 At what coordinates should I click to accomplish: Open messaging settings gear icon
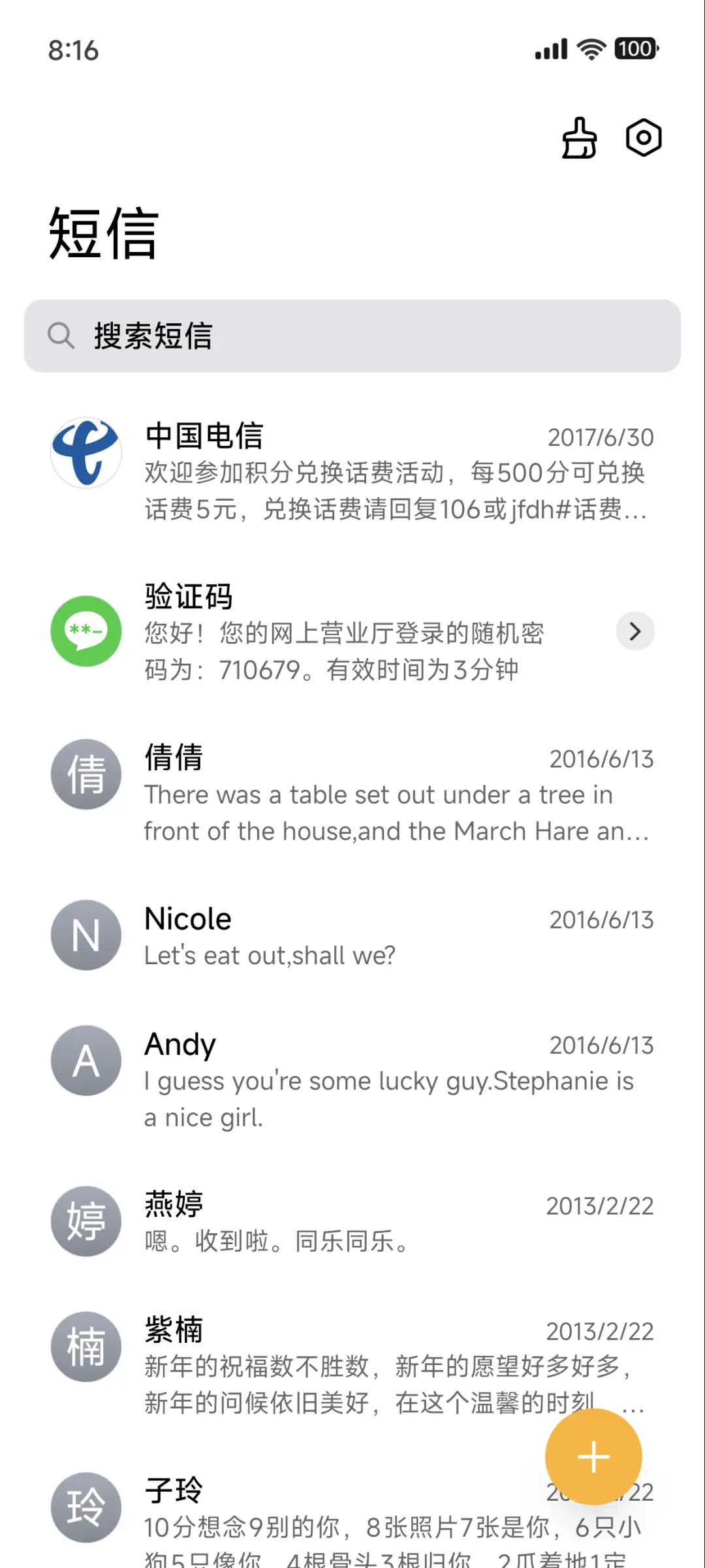coord(644,138)
